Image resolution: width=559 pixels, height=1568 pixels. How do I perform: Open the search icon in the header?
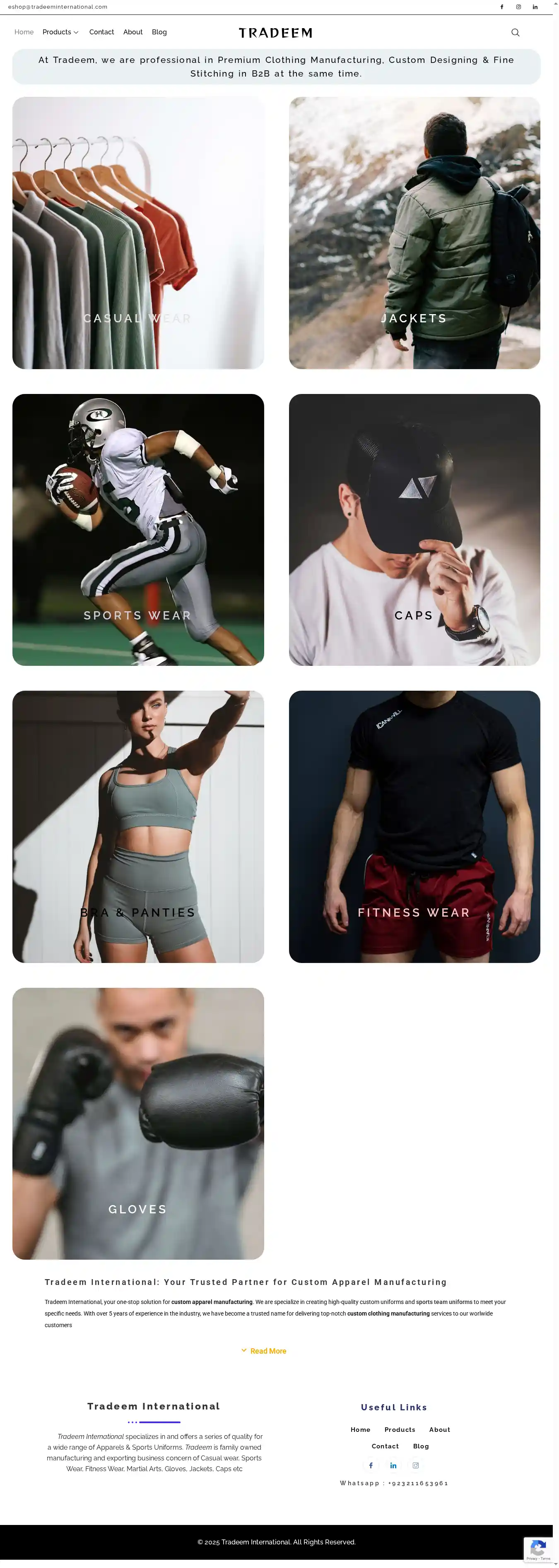[x=515, y=32]
